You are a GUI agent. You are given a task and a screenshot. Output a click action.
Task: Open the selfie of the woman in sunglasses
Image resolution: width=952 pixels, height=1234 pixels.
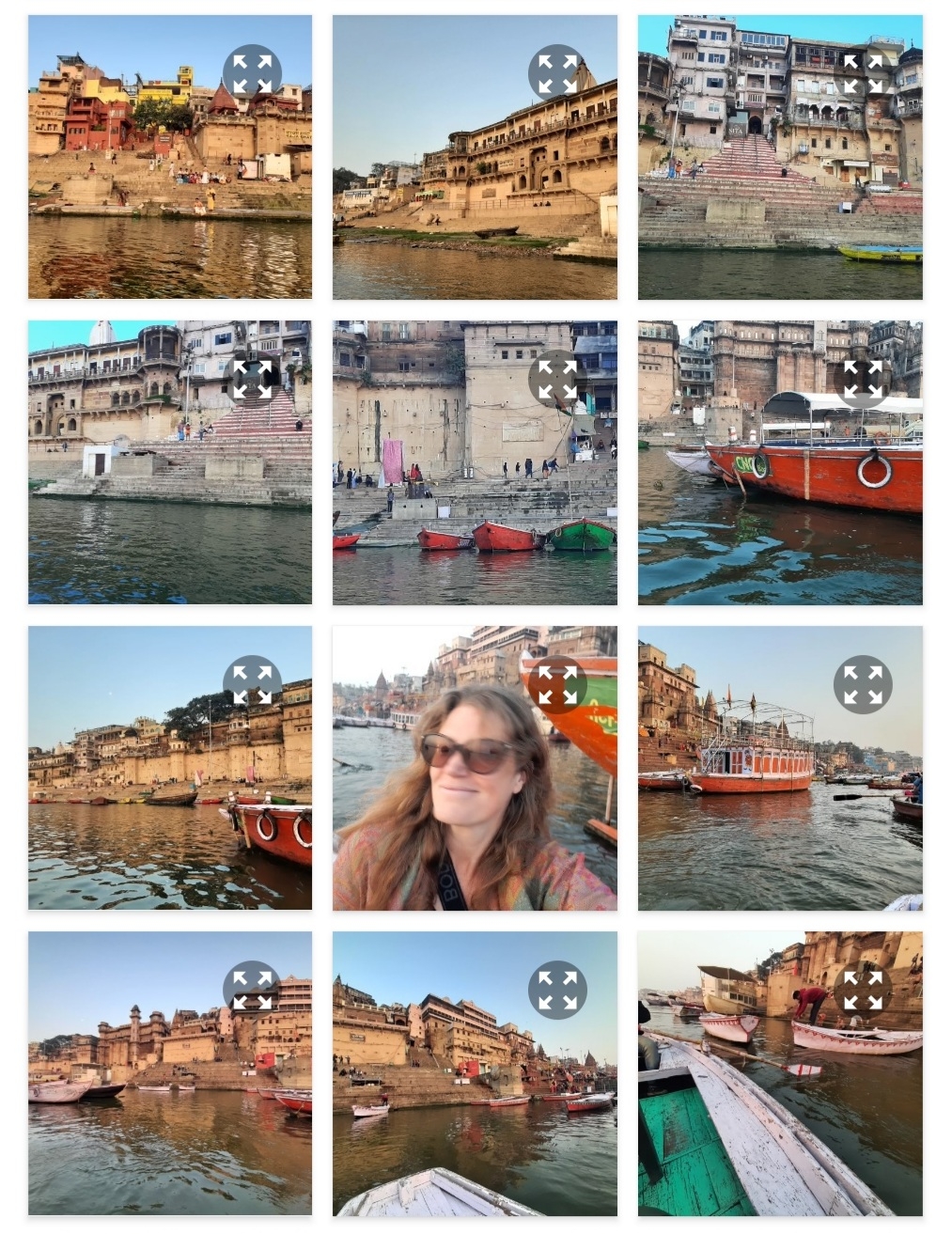557,684
